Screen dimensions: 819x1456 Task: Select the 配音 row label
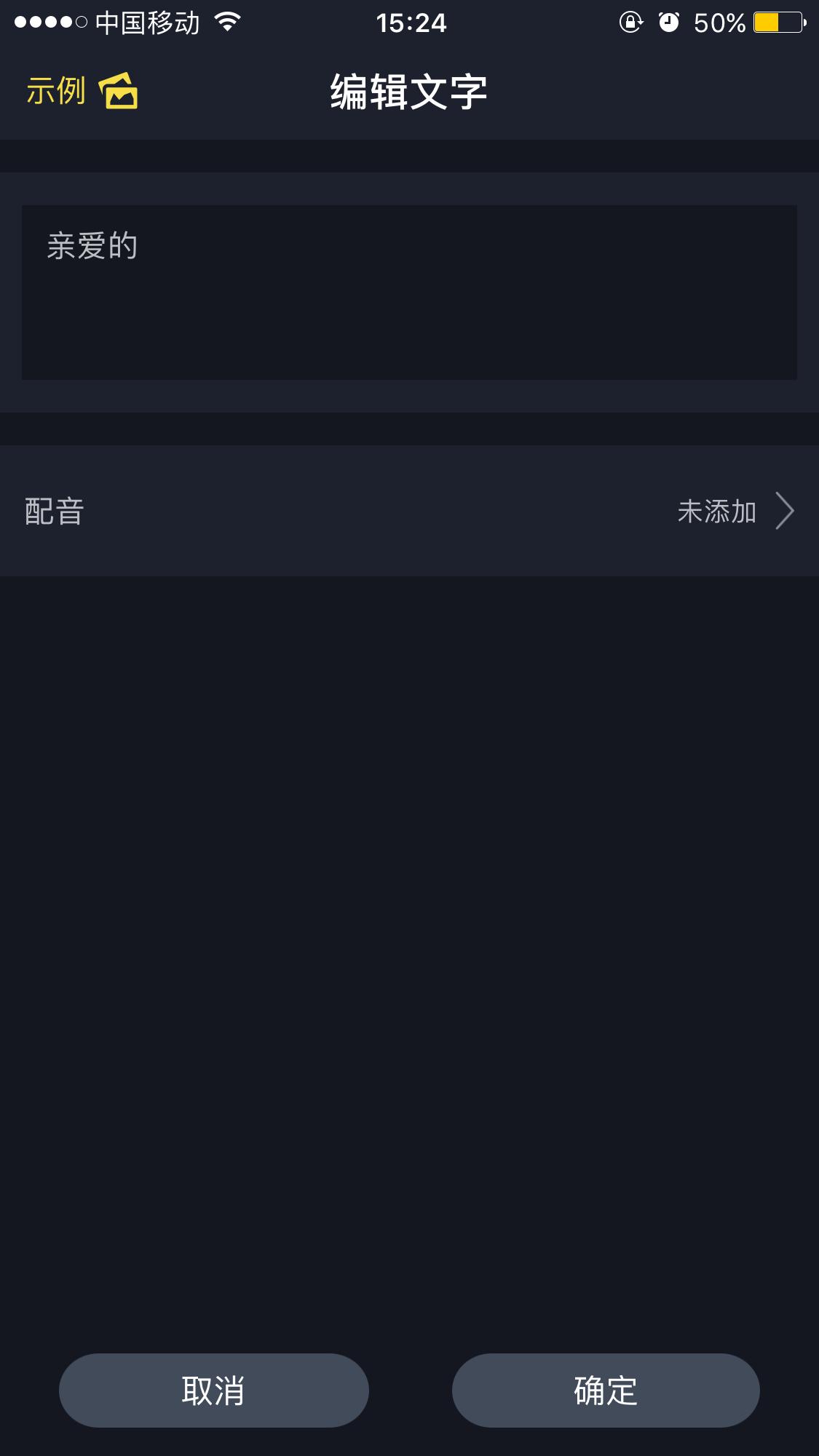tap(53, 512)
